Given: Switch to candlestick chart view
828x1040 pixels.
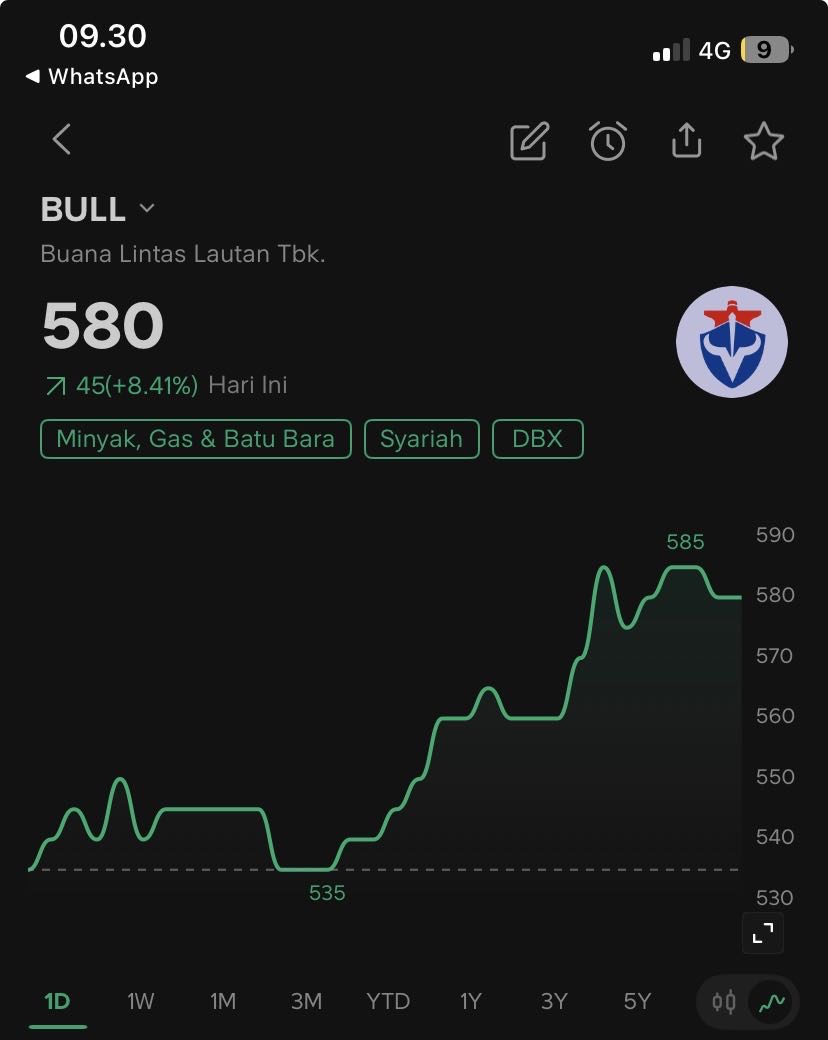Looking at the screenshot, I should click(x=724, y=1001).
